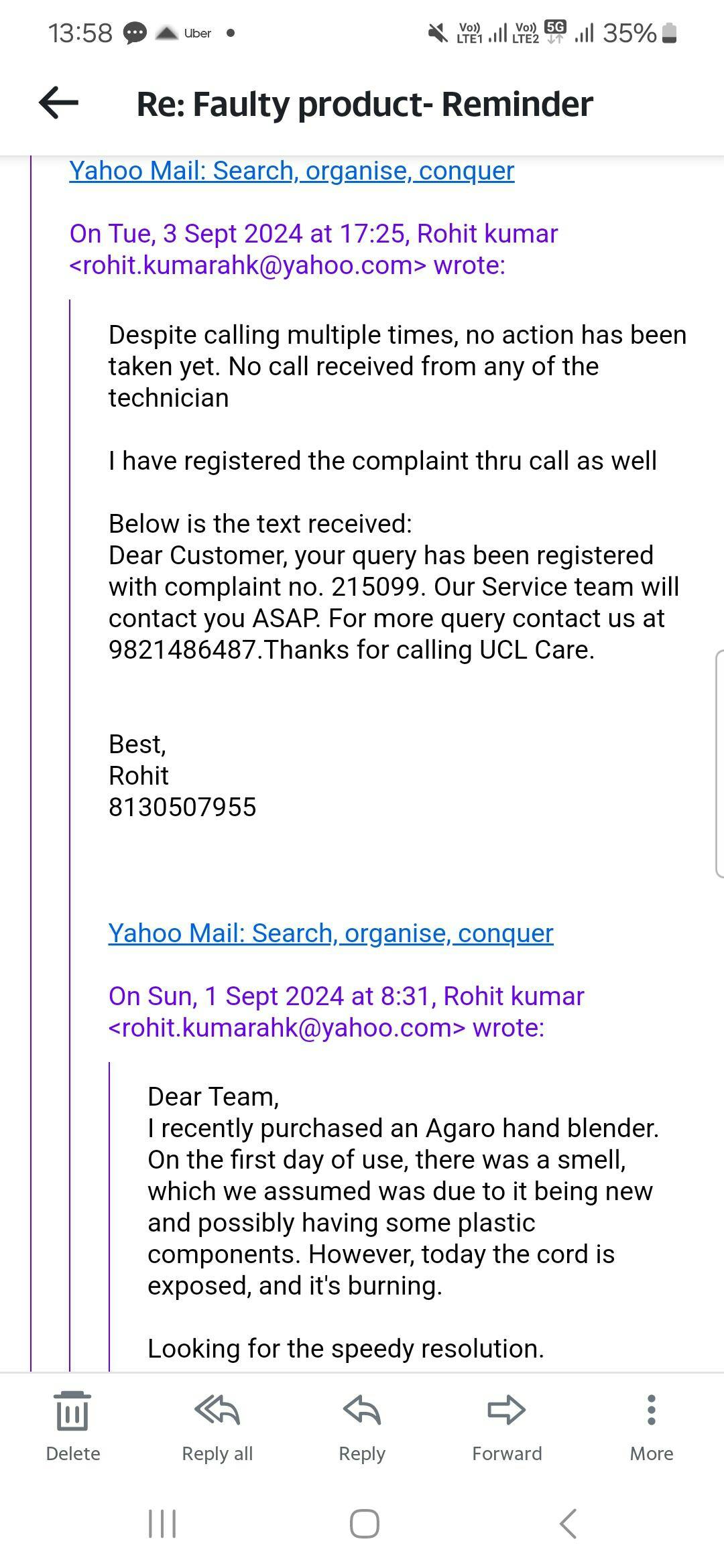Go to the home screen
The width and height of the screenshot is (724, 1568).
[364, 1523]
